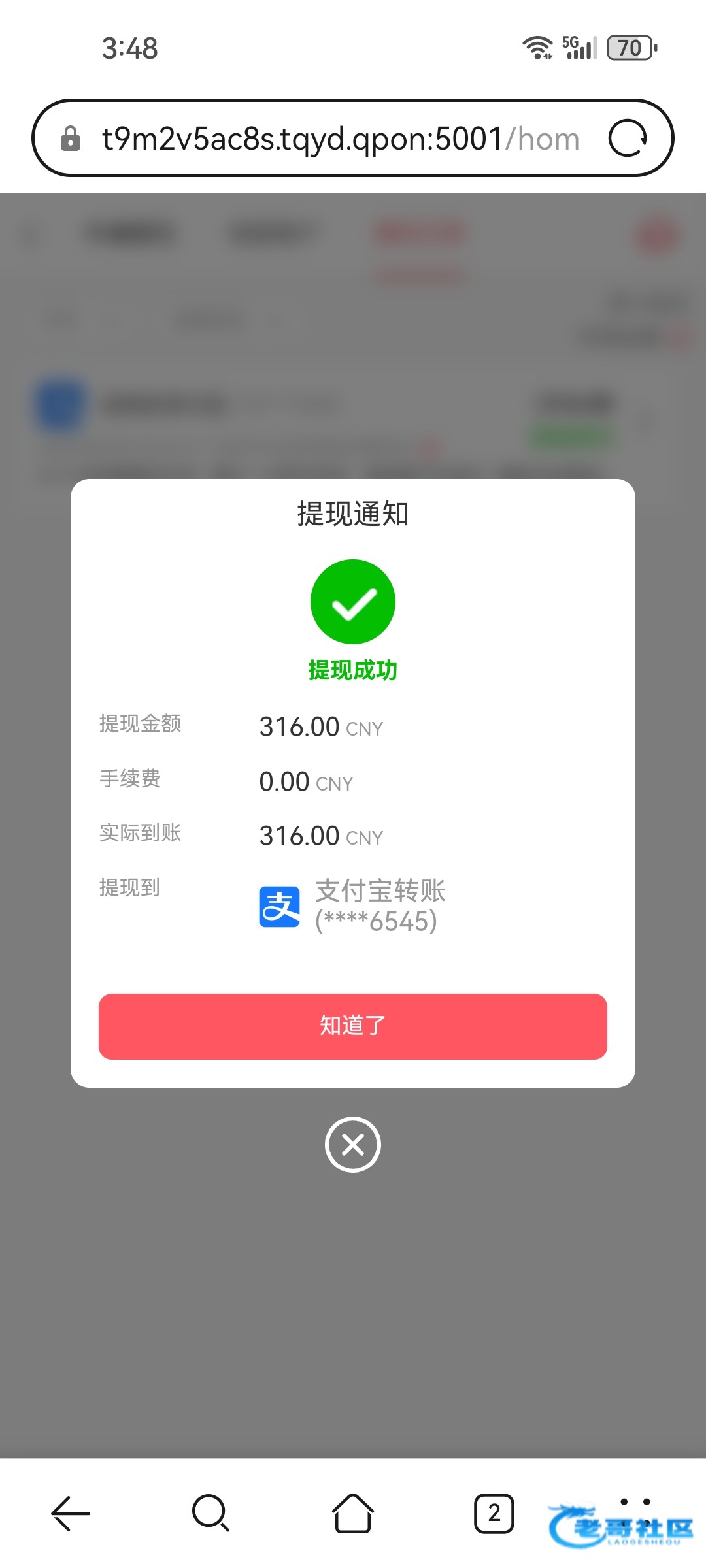
Task: Reload the page from the address bar
Action: [x=628, y=138]
